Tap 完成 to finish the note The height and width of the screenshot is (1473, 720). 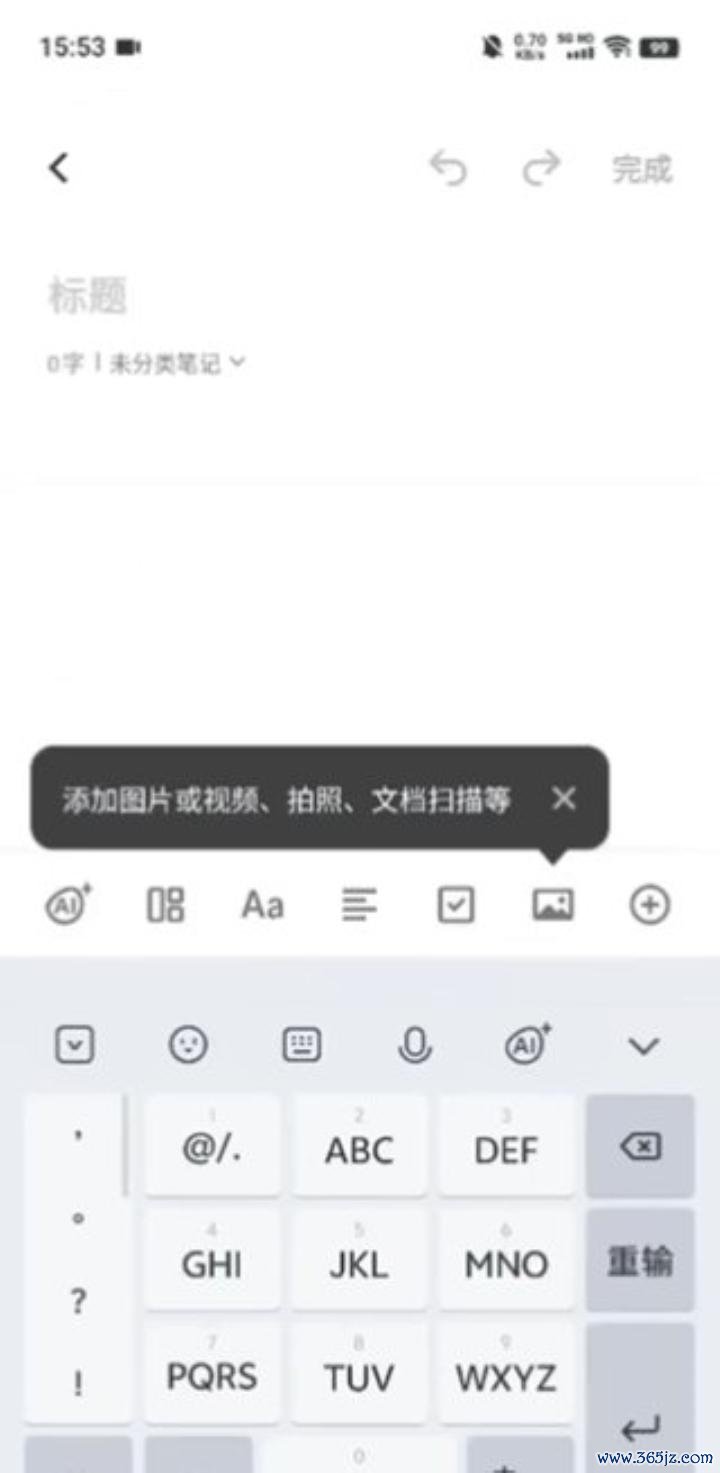point(642,169)
